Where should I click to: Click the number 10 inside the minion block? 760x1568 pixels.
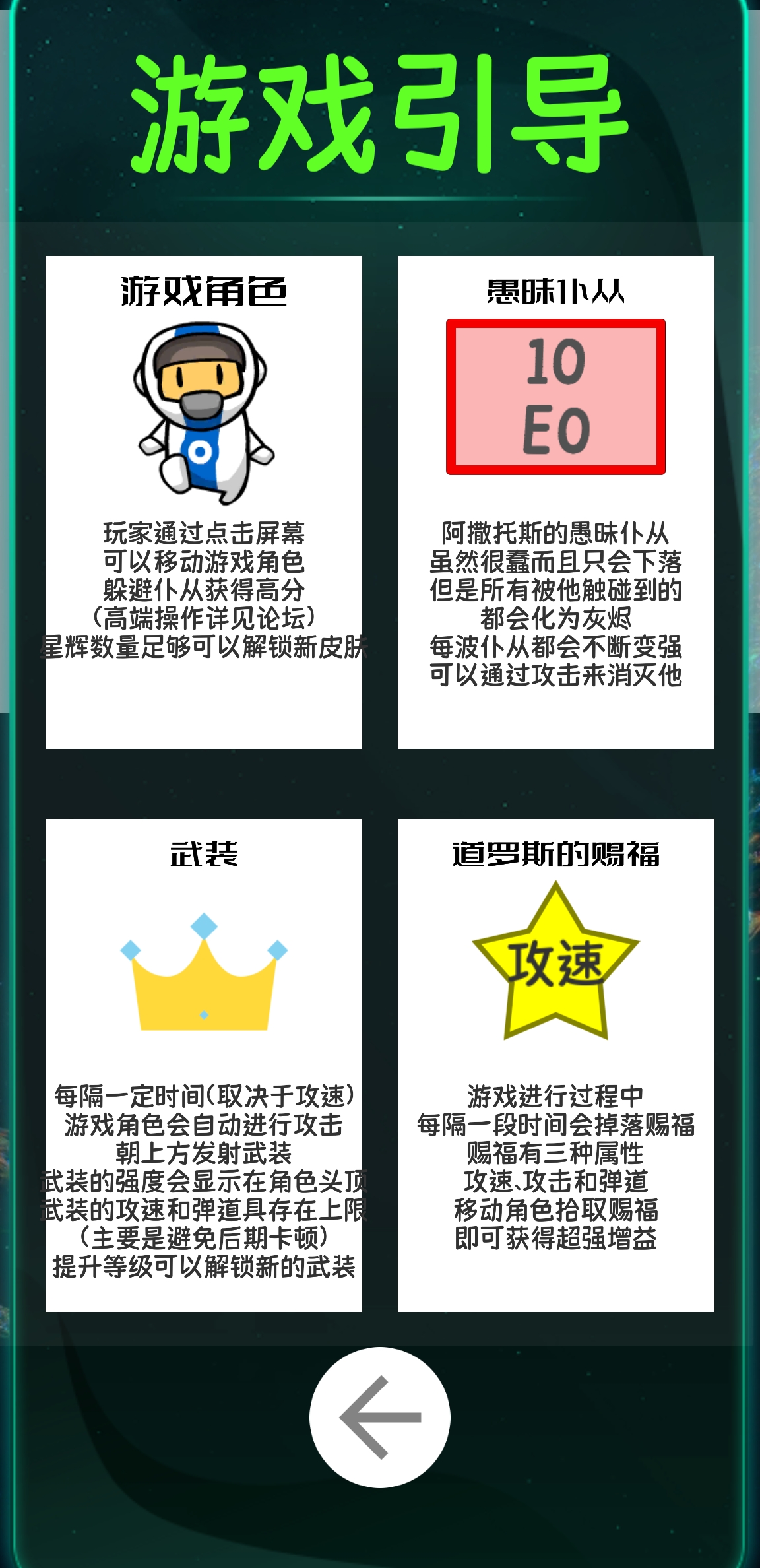[x=557, y=360]
